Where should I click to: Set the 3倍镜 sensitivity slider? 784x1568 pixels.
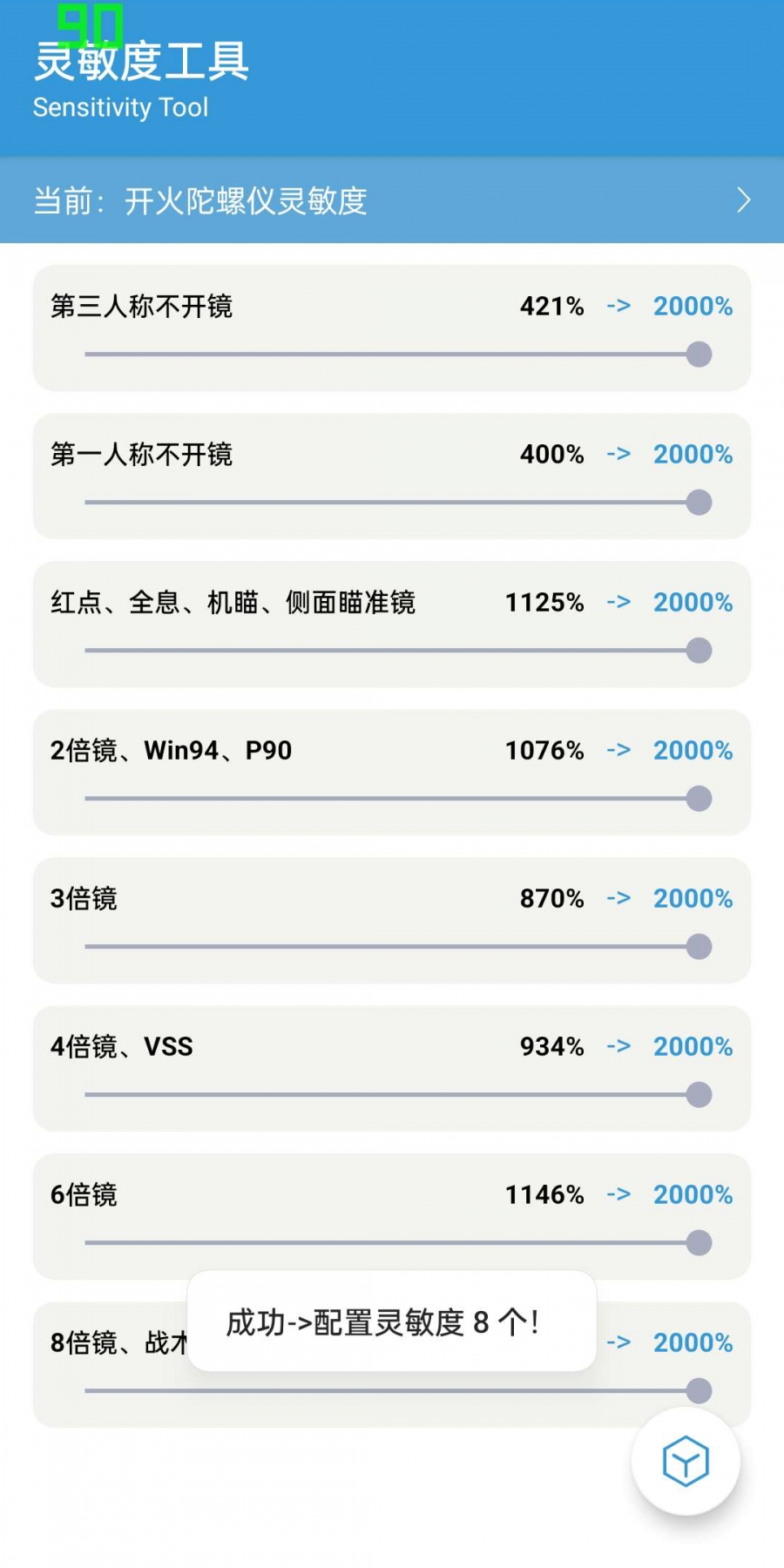(x=398, y=947)
